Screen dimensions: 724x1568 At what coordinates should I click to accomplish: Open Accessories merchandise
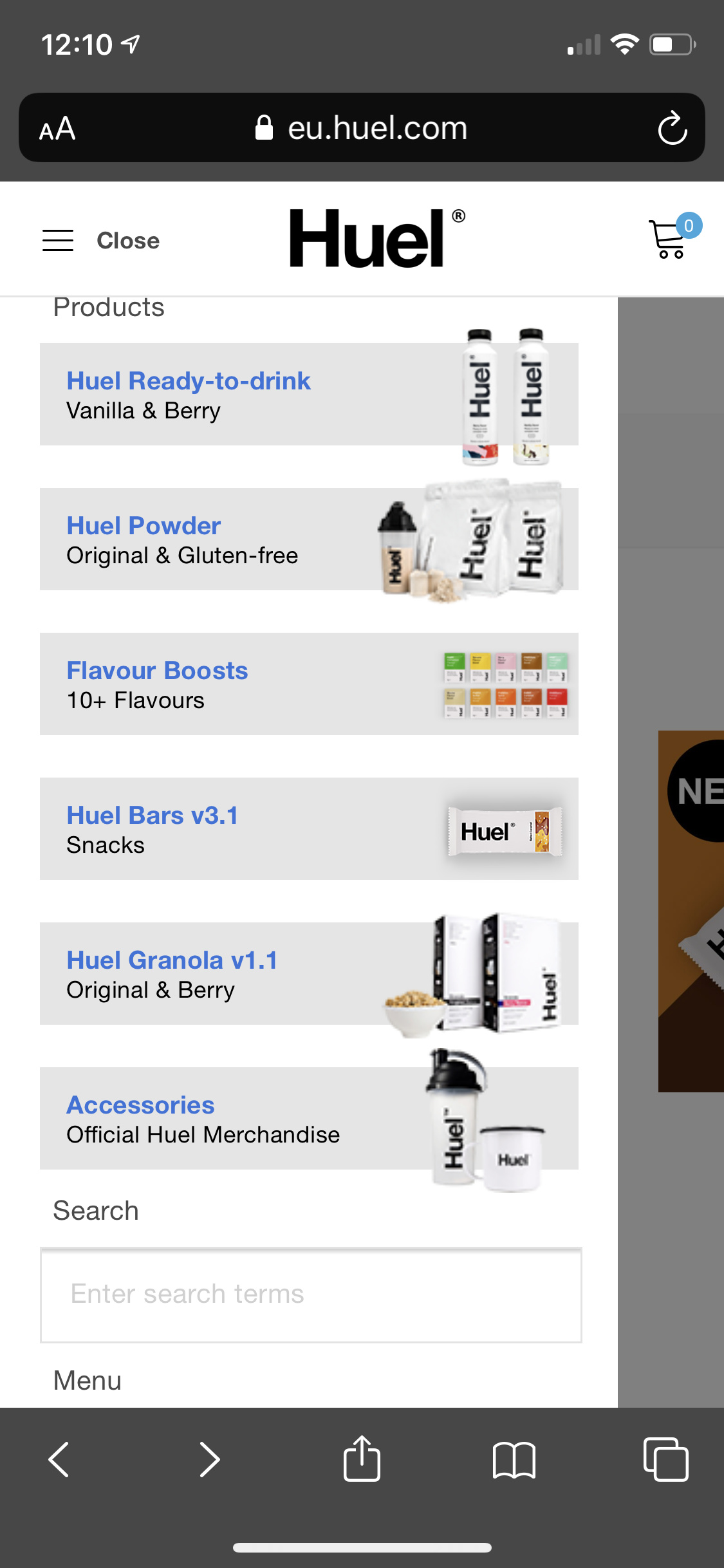click(x=309, y=1118)
